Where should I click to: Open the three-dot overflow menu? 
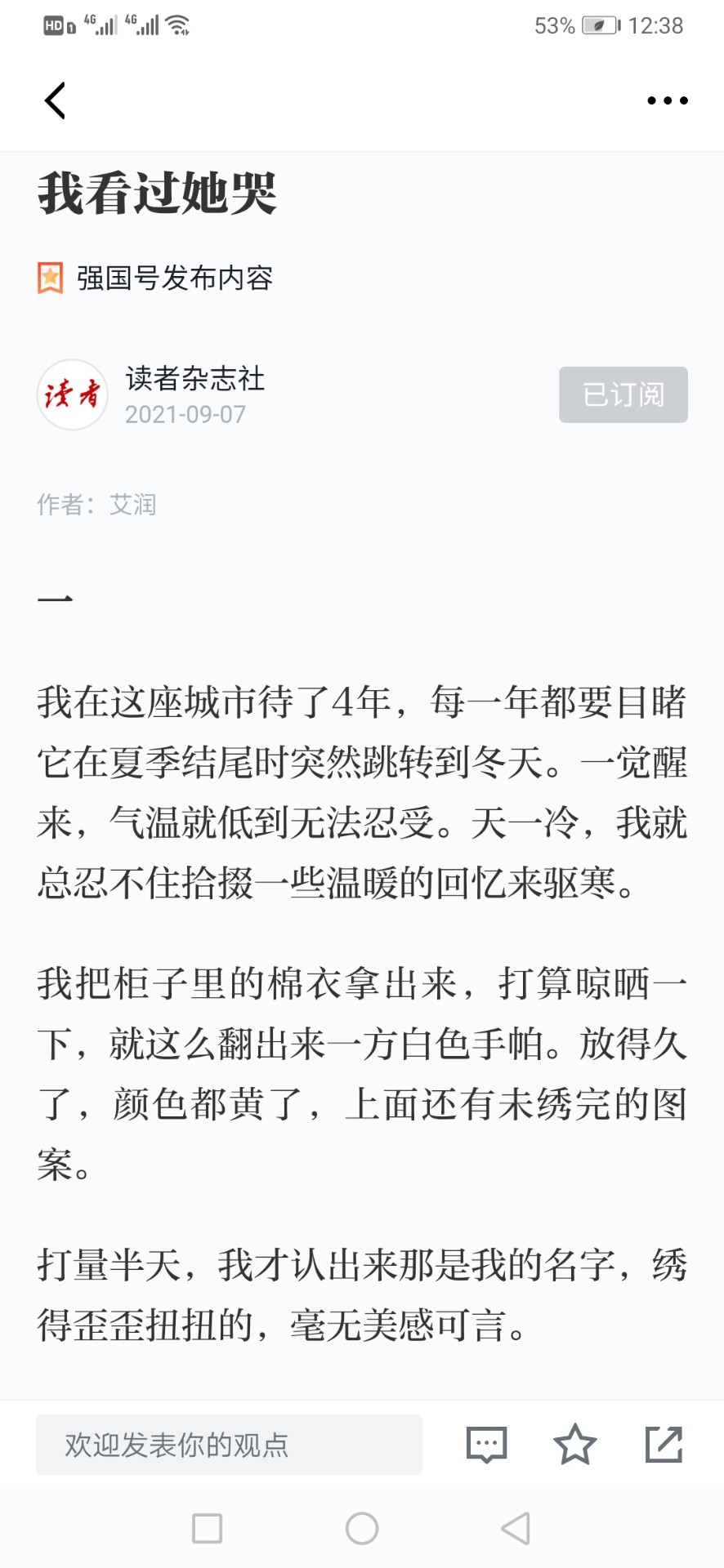pyautogui.click(x=667, y=100)
